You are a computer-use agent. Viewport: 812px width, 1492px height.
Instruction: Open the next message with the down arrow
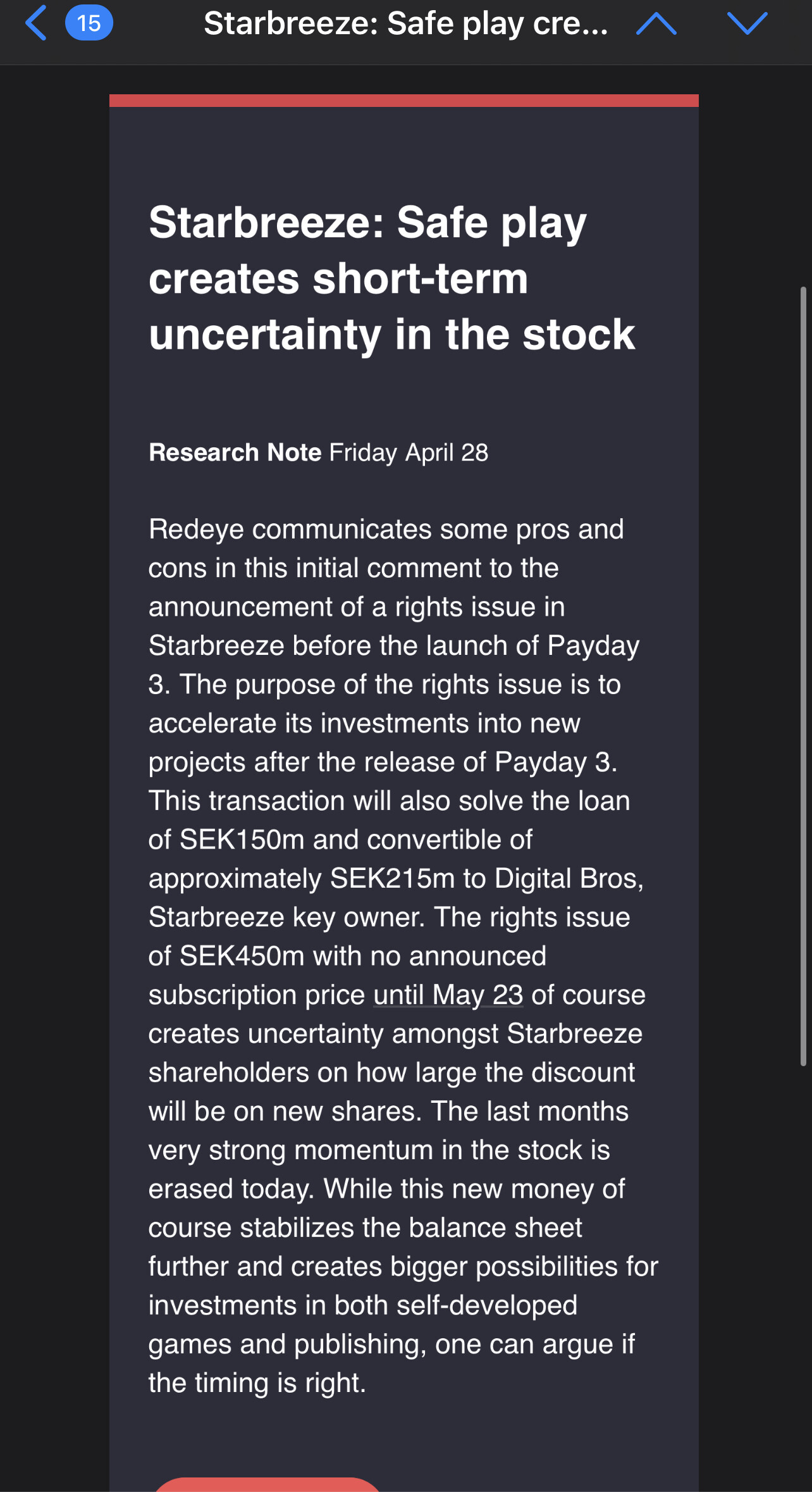pos(747,23)
